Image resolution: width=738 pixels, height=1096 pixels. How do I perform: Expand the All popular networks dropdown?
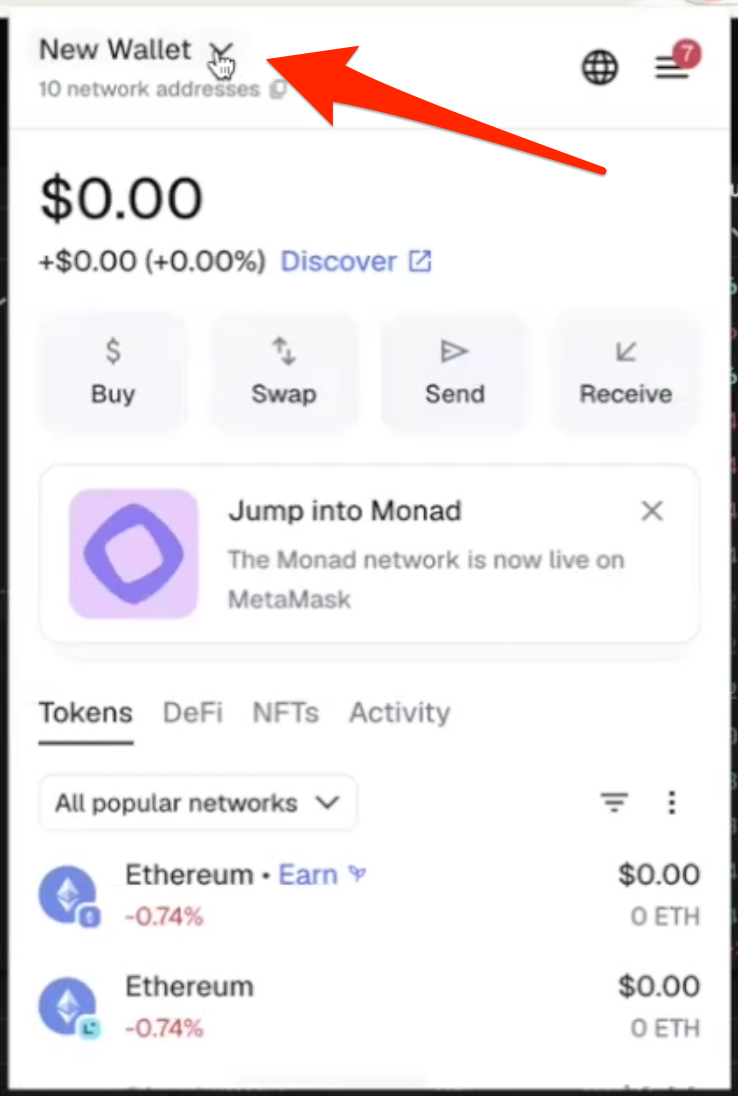tap(197, 803)
